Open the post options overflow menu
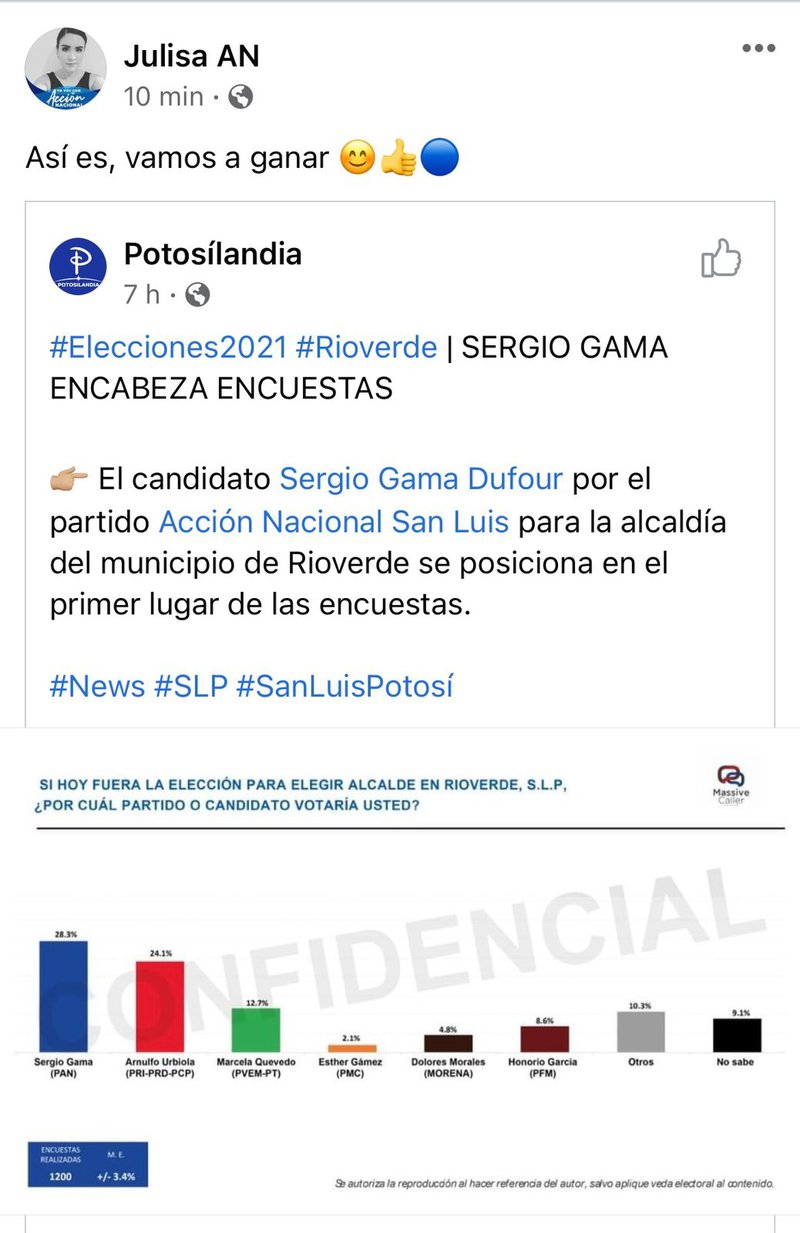Image resolution: width=800 pixels, height=1233 pixels. click(757, 48)
